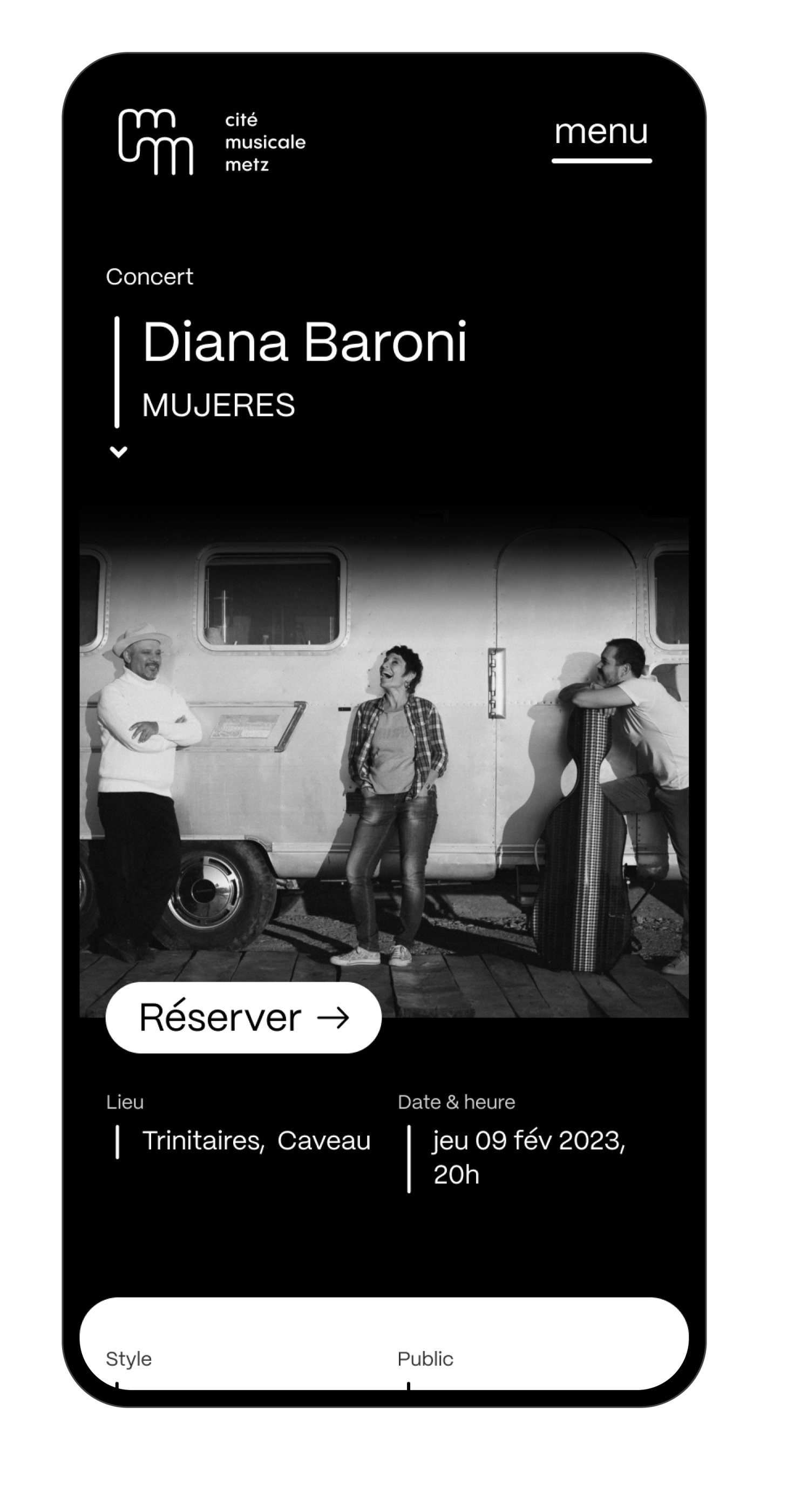Expand the chevron below Diana Baroni title
The image size is (801, 1512).
click(x=119, y=452)
